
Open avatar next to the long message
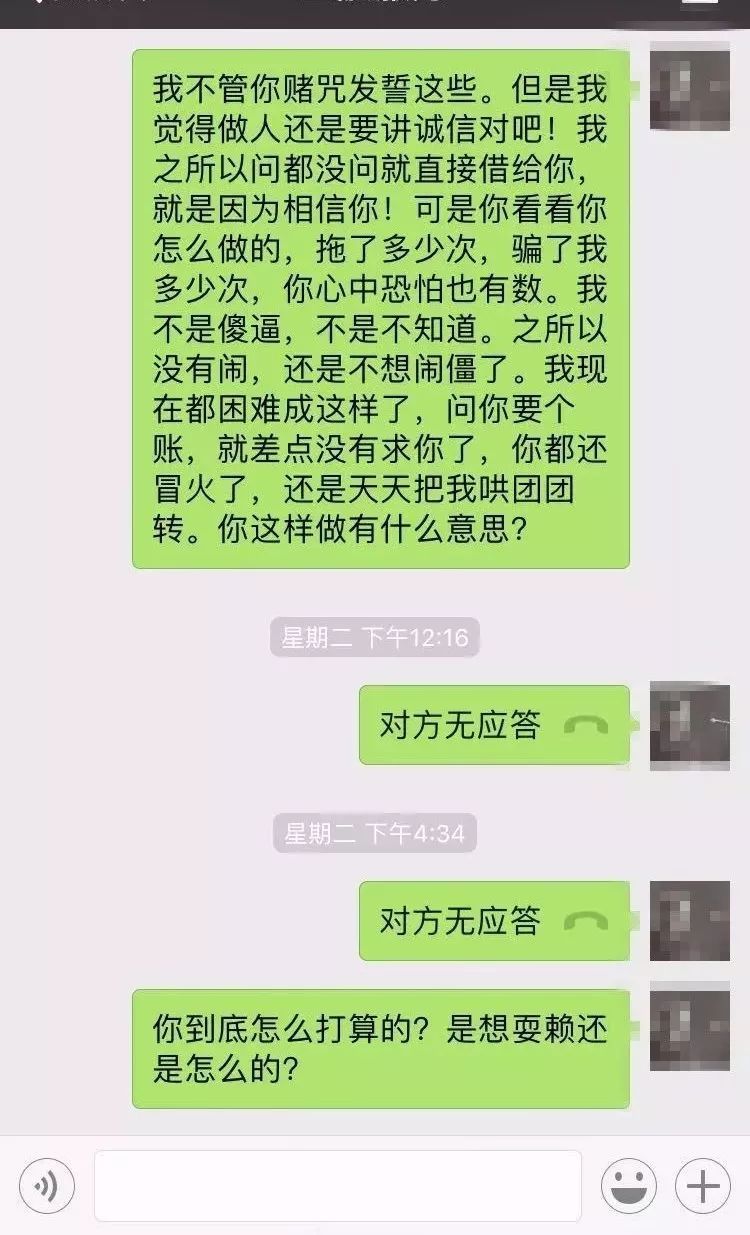pyautogui.click(x=689, y=87)
